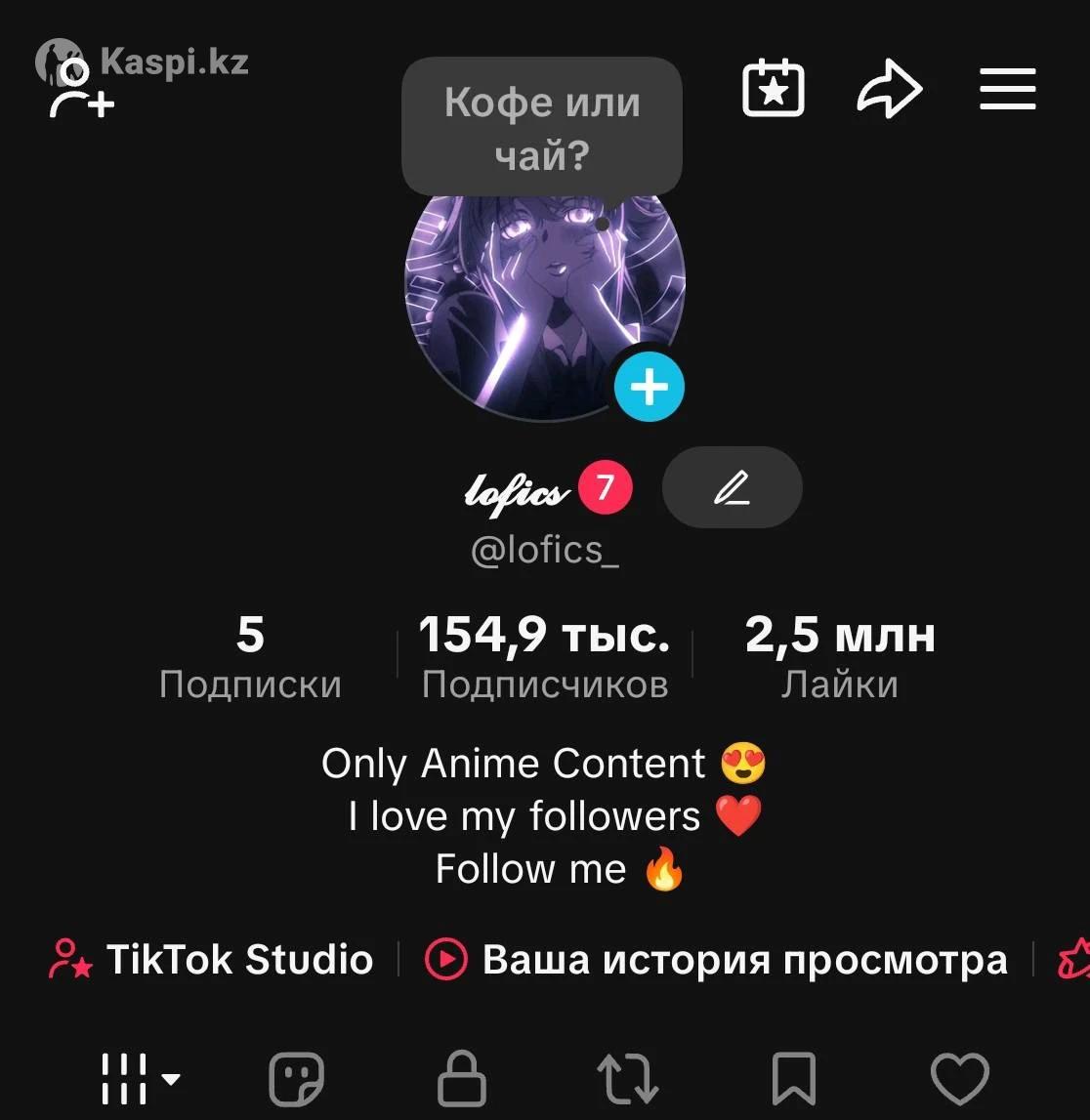Edit profile with the pencil button
The height and width of the screenshot is (1120, 1090).
pyautogui.click(x=732, y=487)
